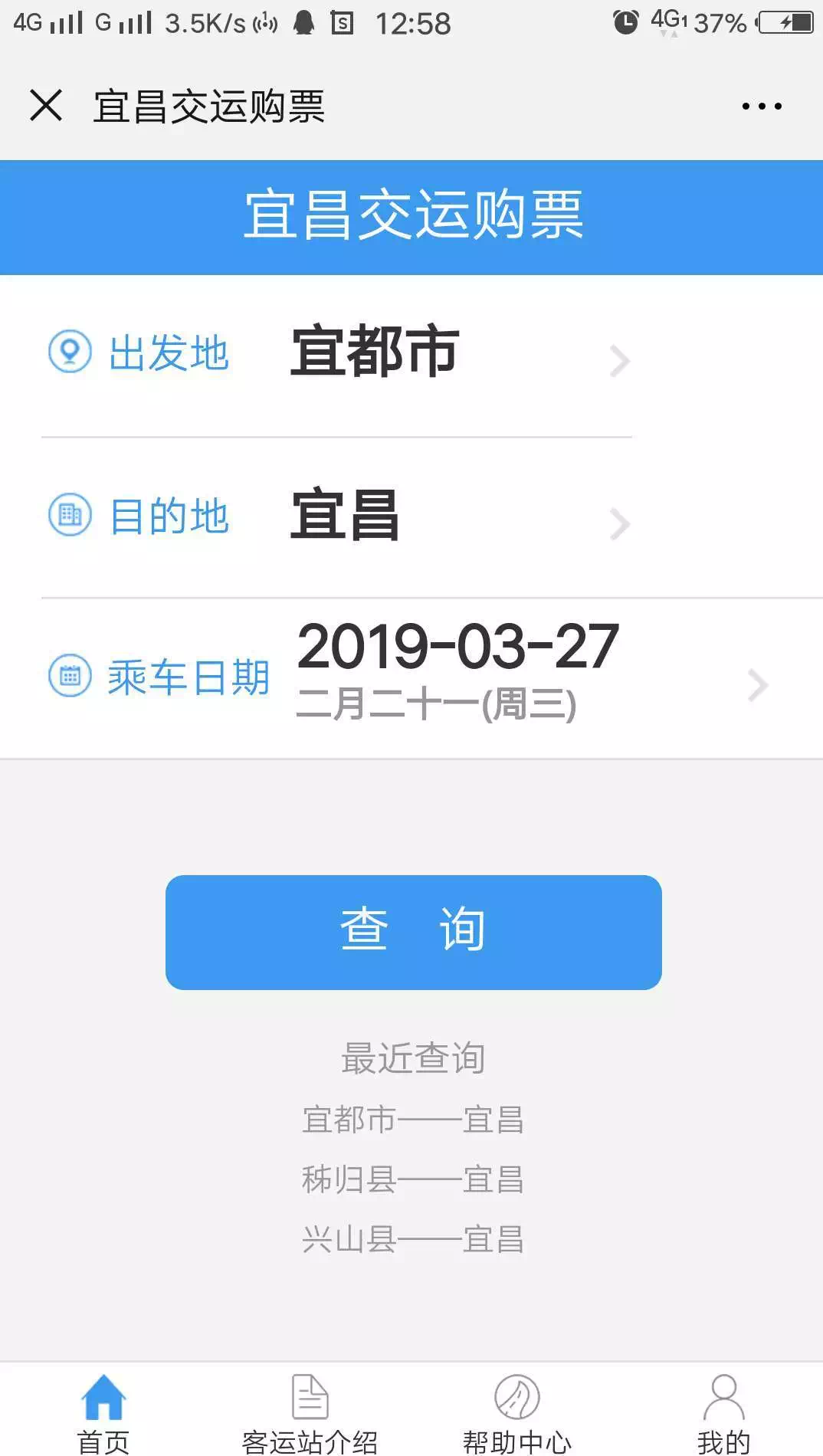
Task: Open the 客运站介绍 tab
Action: (x=310, y=1412)
